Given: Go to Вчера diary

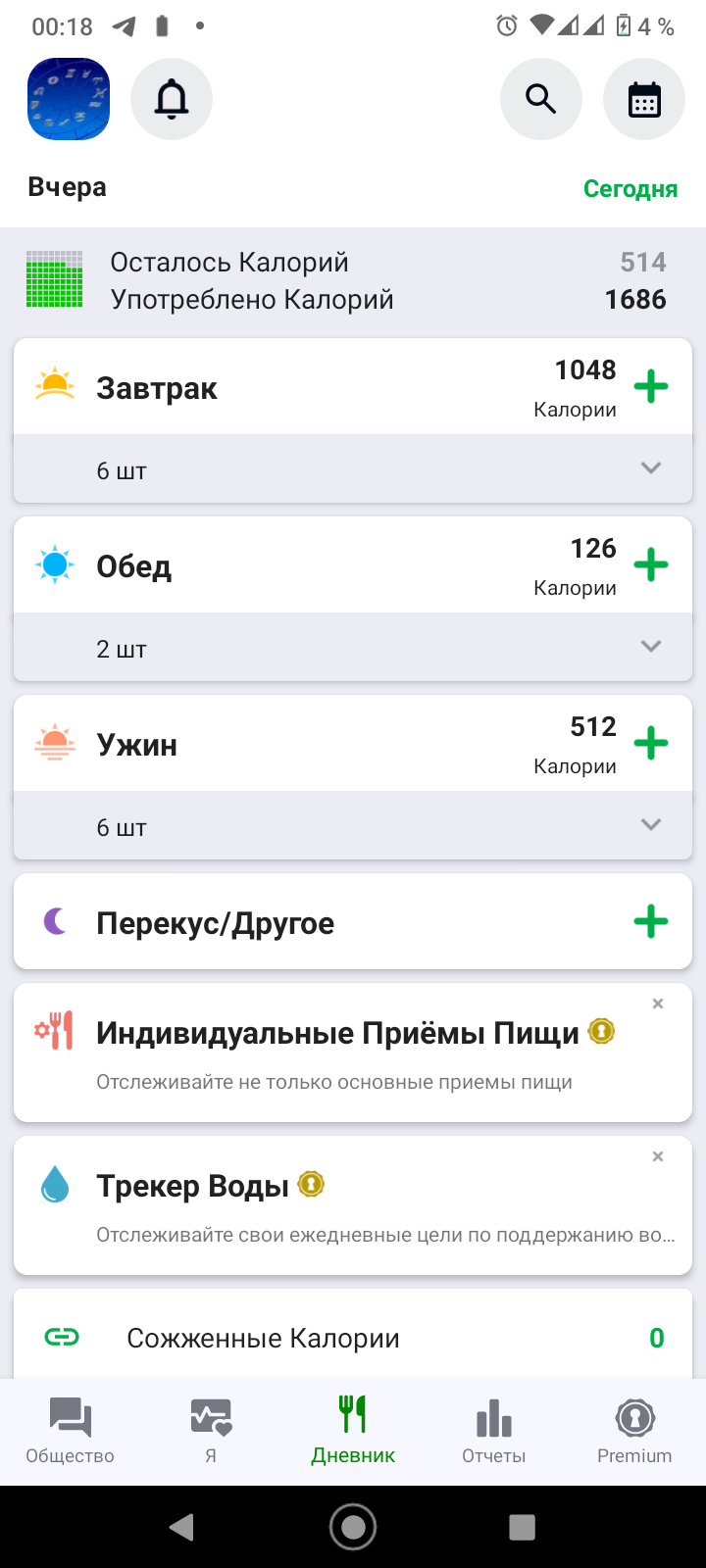Looking at the screenshot, I should pos(68,187).
